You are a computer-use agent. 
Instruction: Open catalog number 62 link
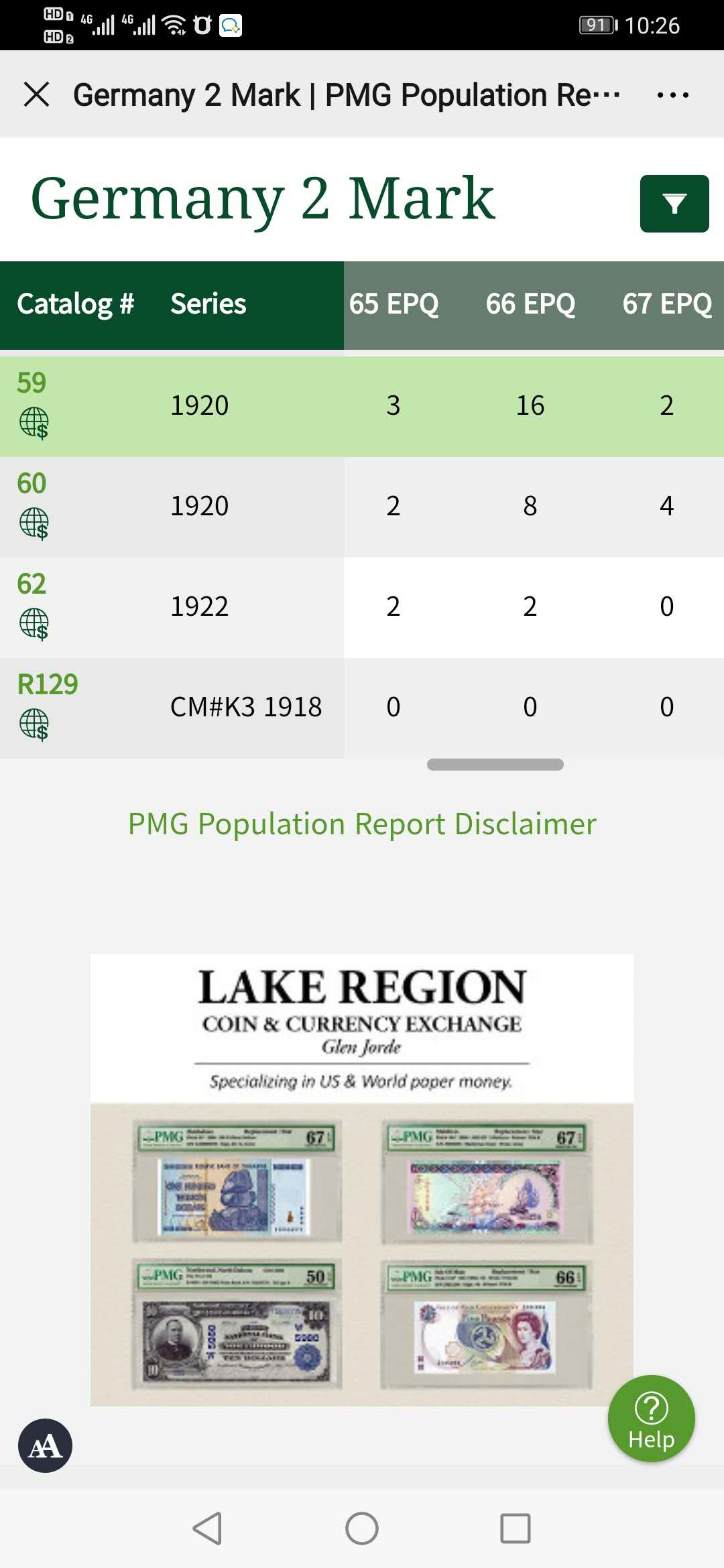(32, 584)
